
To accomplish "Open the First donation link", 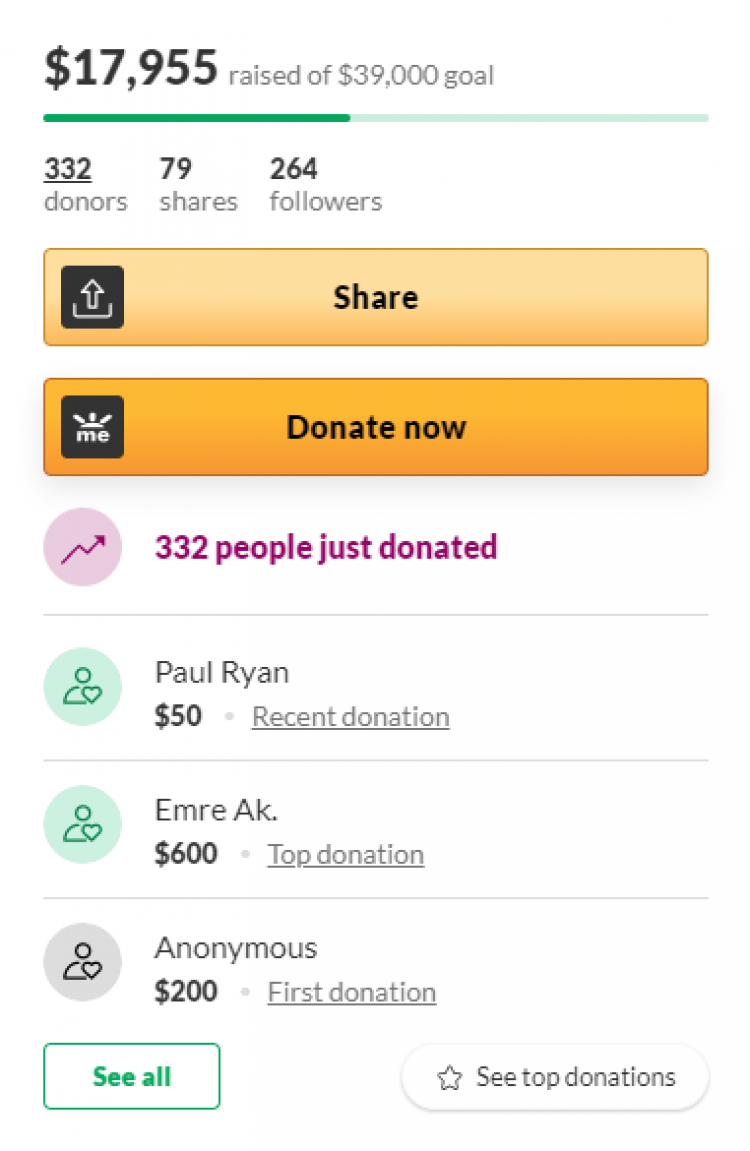I will (351, 992).
